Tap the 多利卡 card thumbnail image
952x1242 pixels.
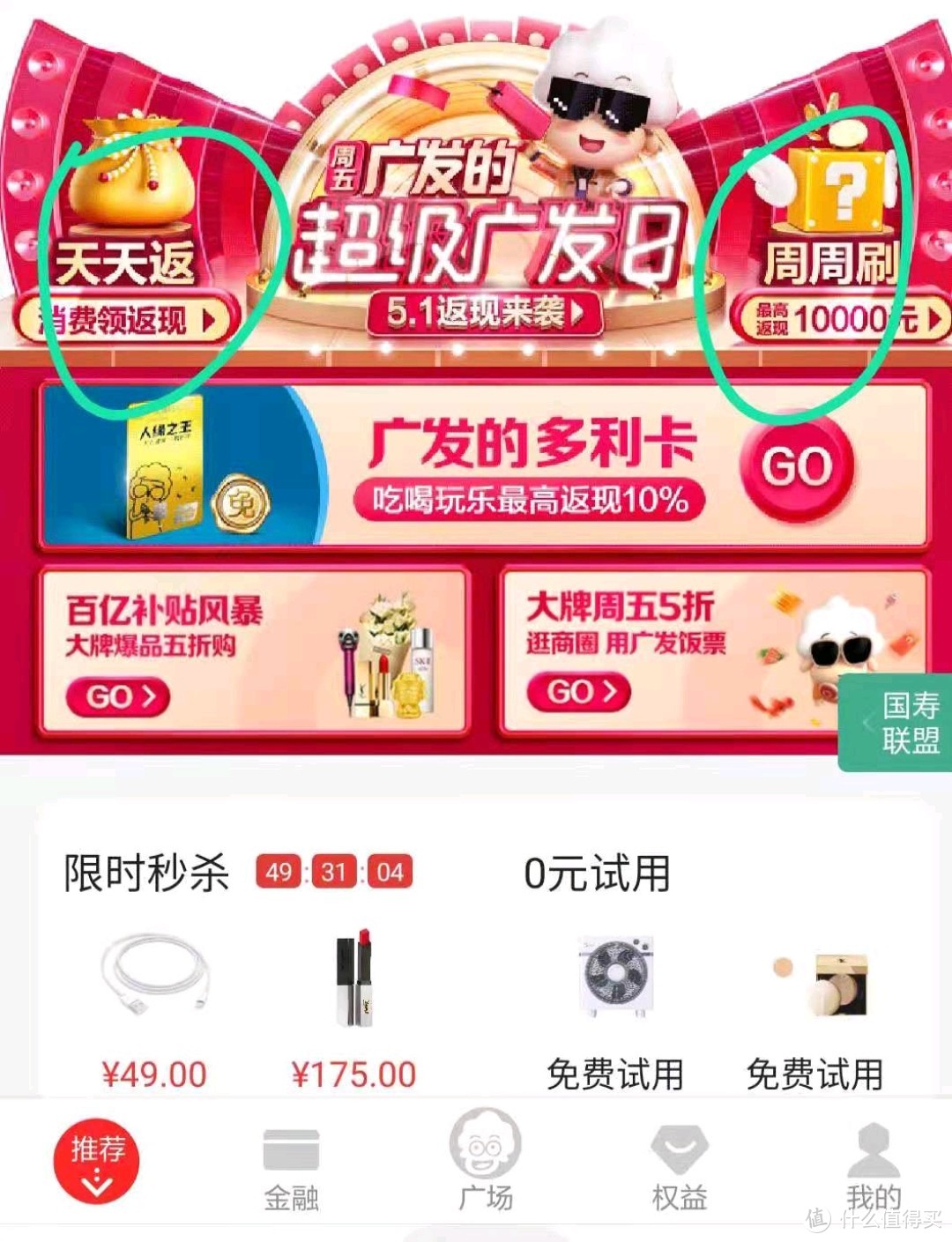[x=163, y=472]
